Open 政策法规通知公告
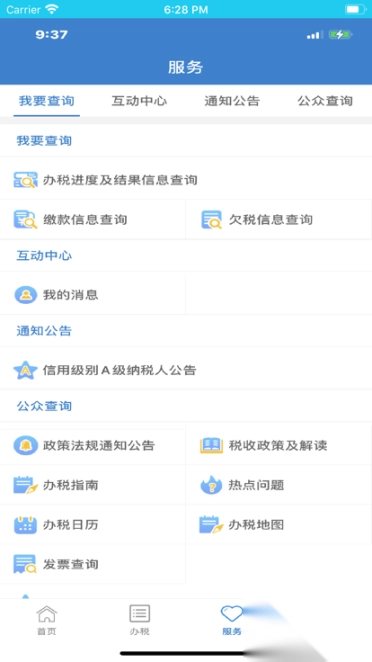 [92, 445]
